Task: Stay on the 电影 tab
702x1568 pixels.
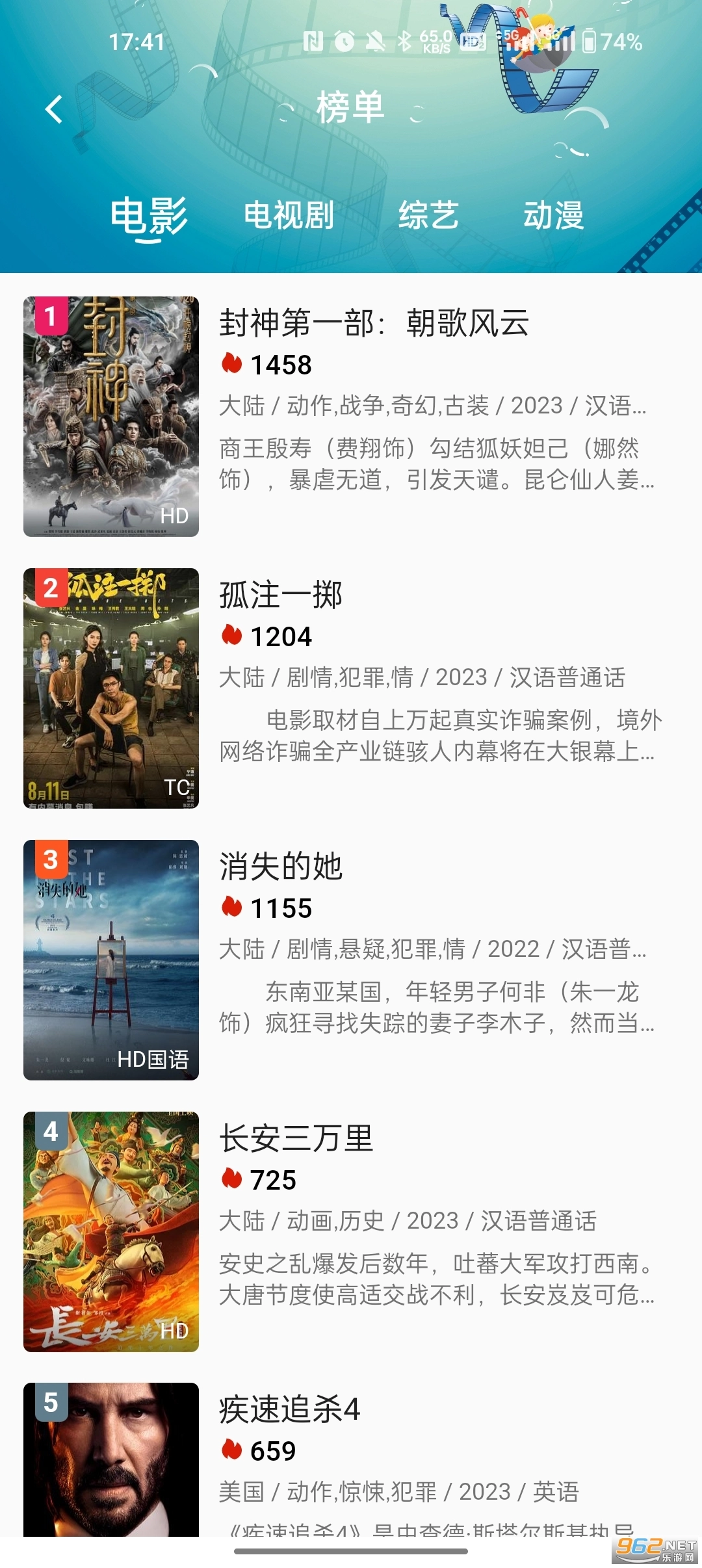Action: click(x=148, y=216)
